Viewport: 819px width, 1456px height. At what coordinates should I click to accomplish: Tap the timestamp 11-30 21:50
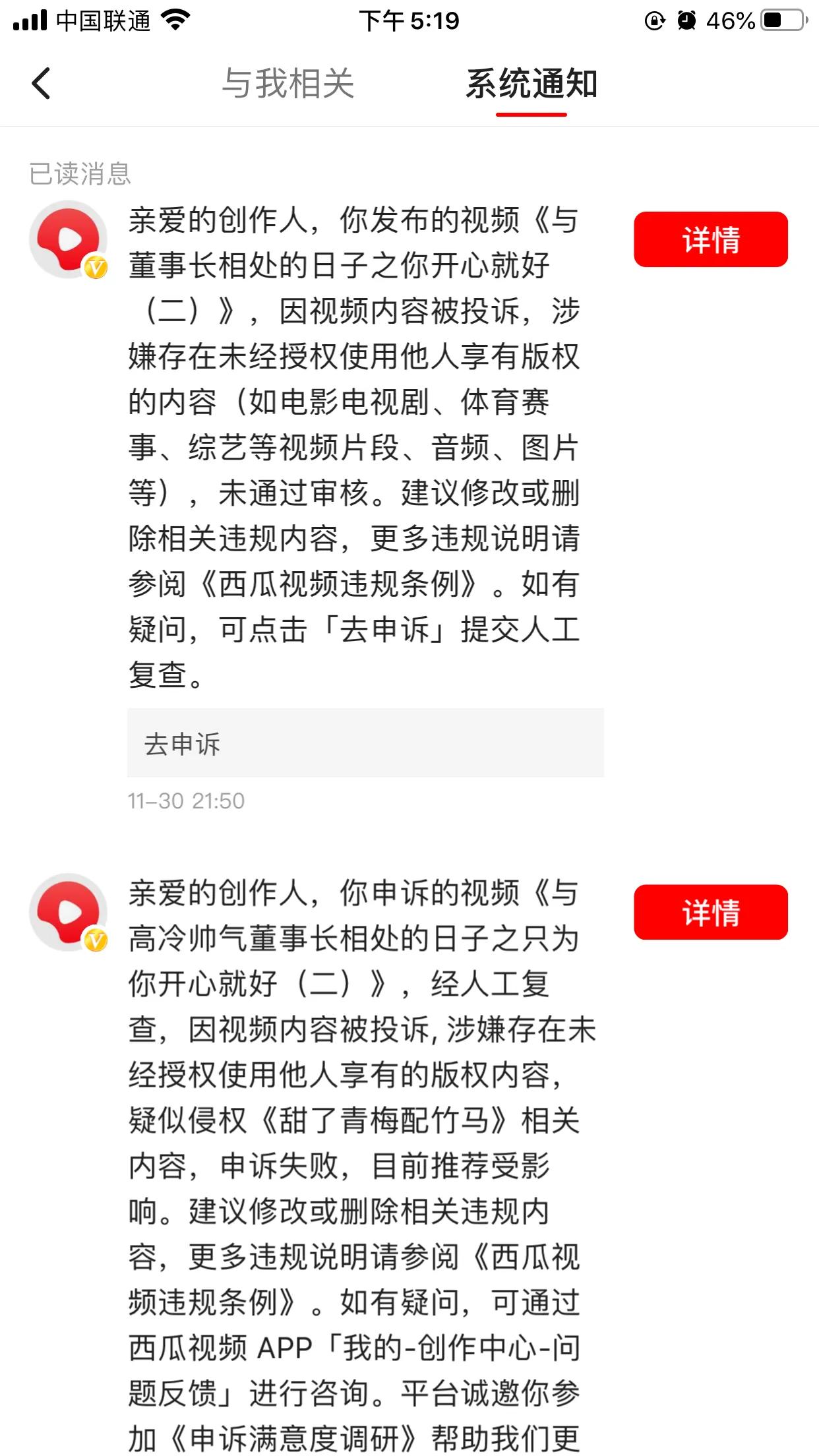187,800
